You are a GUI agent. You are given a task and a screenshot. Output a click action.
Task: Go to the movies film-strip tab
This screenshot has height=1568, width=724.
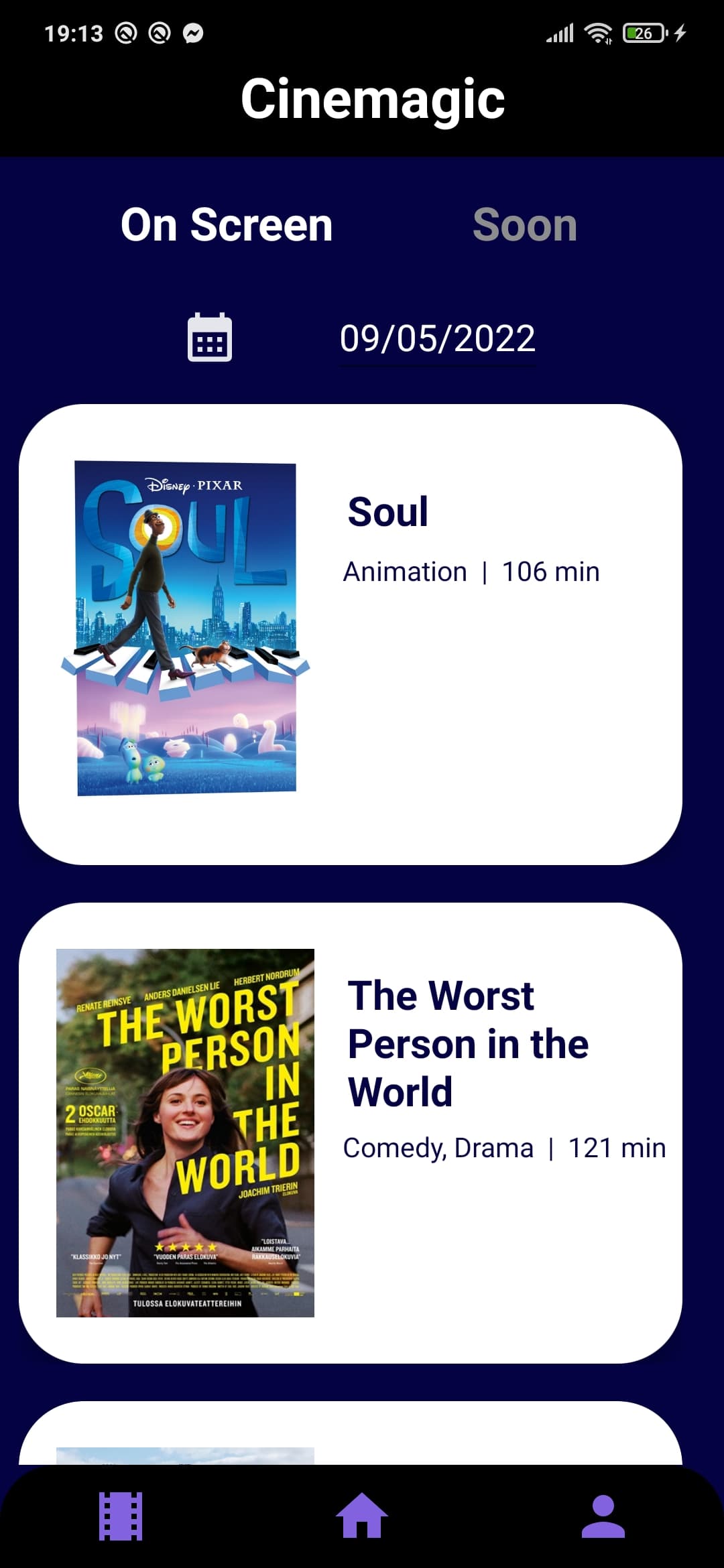(121, 1516)
